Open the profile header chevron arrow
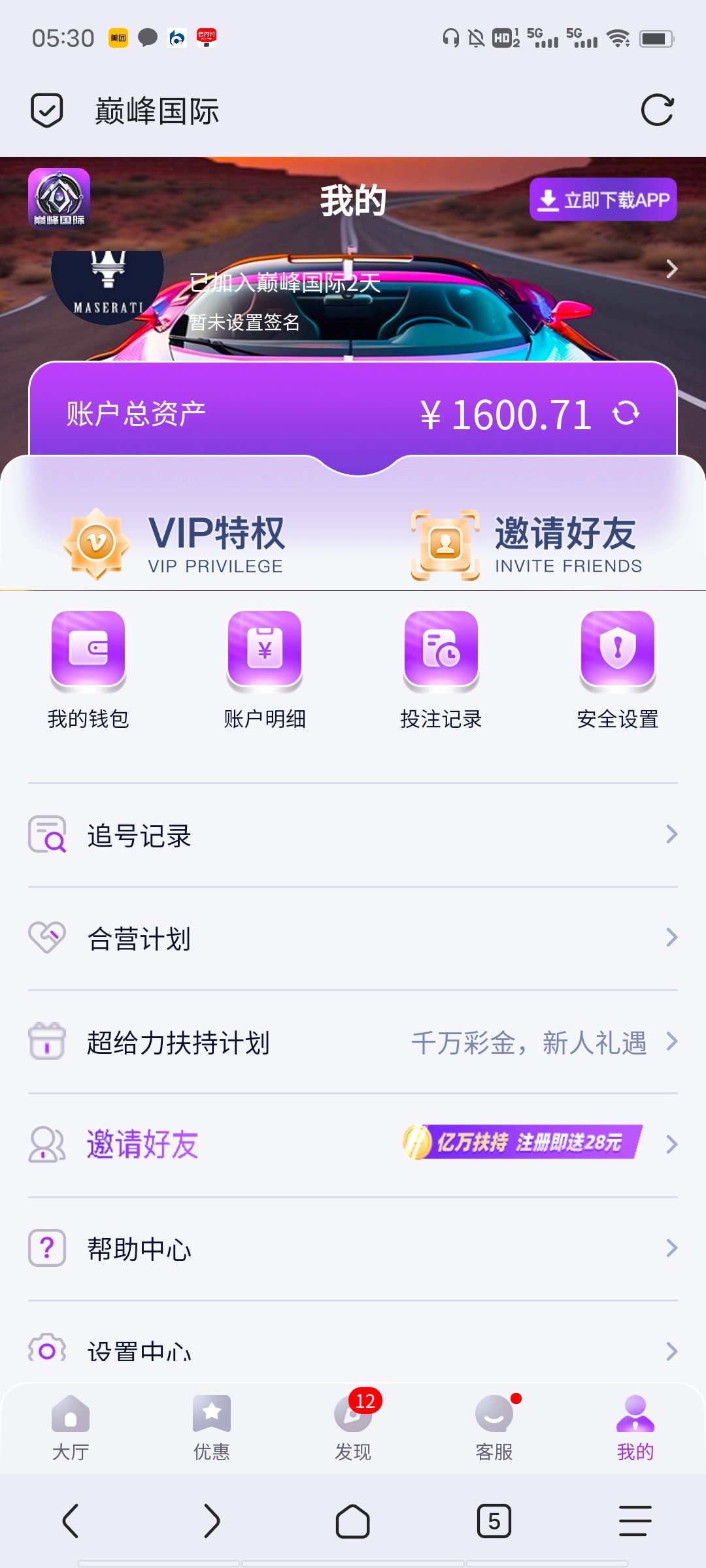 (671, 269)
